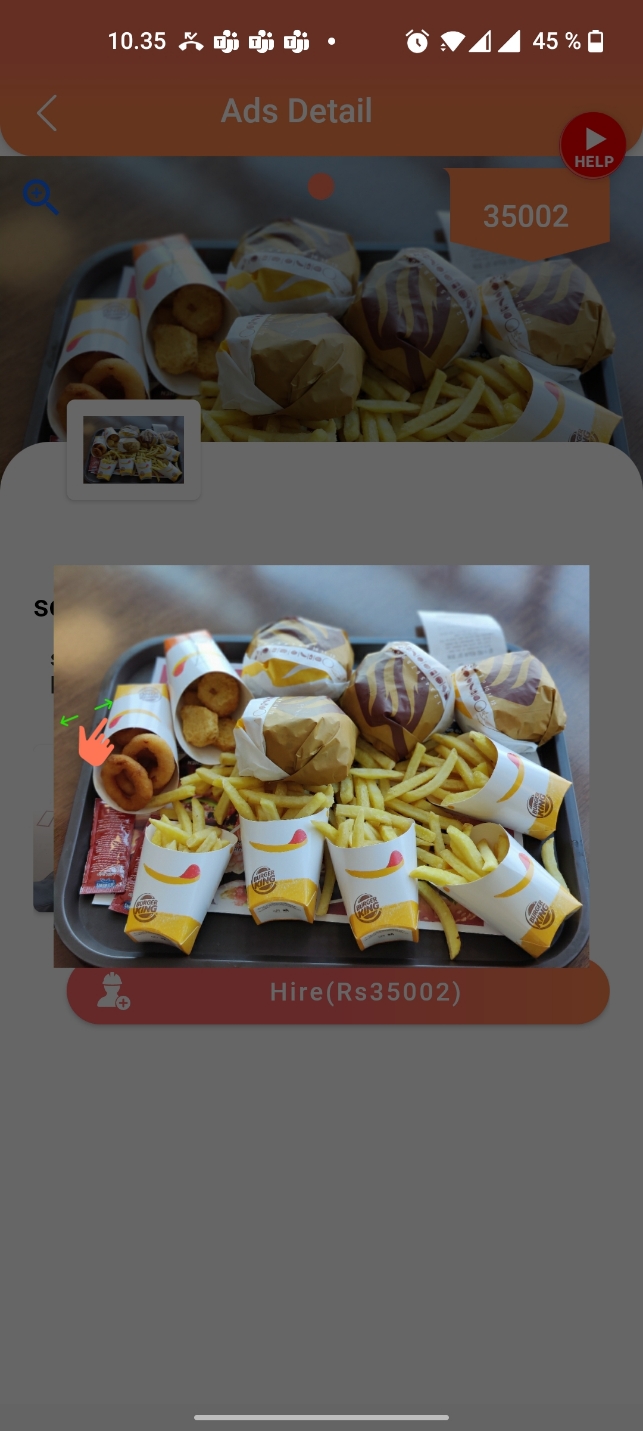The image size is (643, 1431).
Task: Tap the enlarged Burger King photo
Action: [x=321, y=765]
